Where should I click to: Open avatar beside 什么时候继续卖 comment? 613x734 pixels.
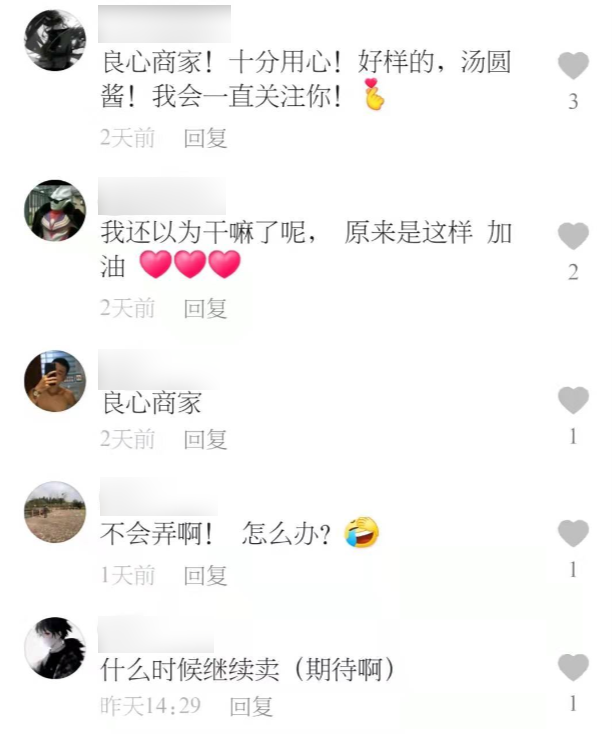tap(55, 648)
